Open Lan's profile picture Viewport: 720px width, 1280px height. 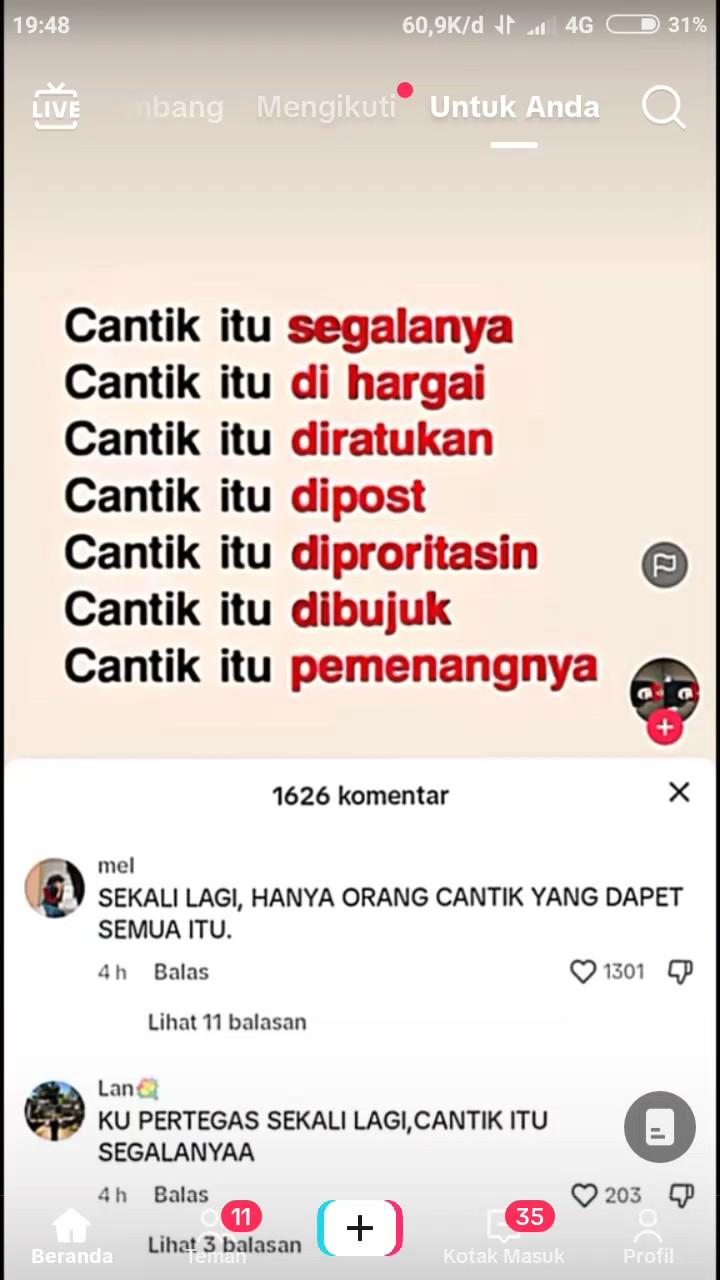click(x=55, y=1110)
